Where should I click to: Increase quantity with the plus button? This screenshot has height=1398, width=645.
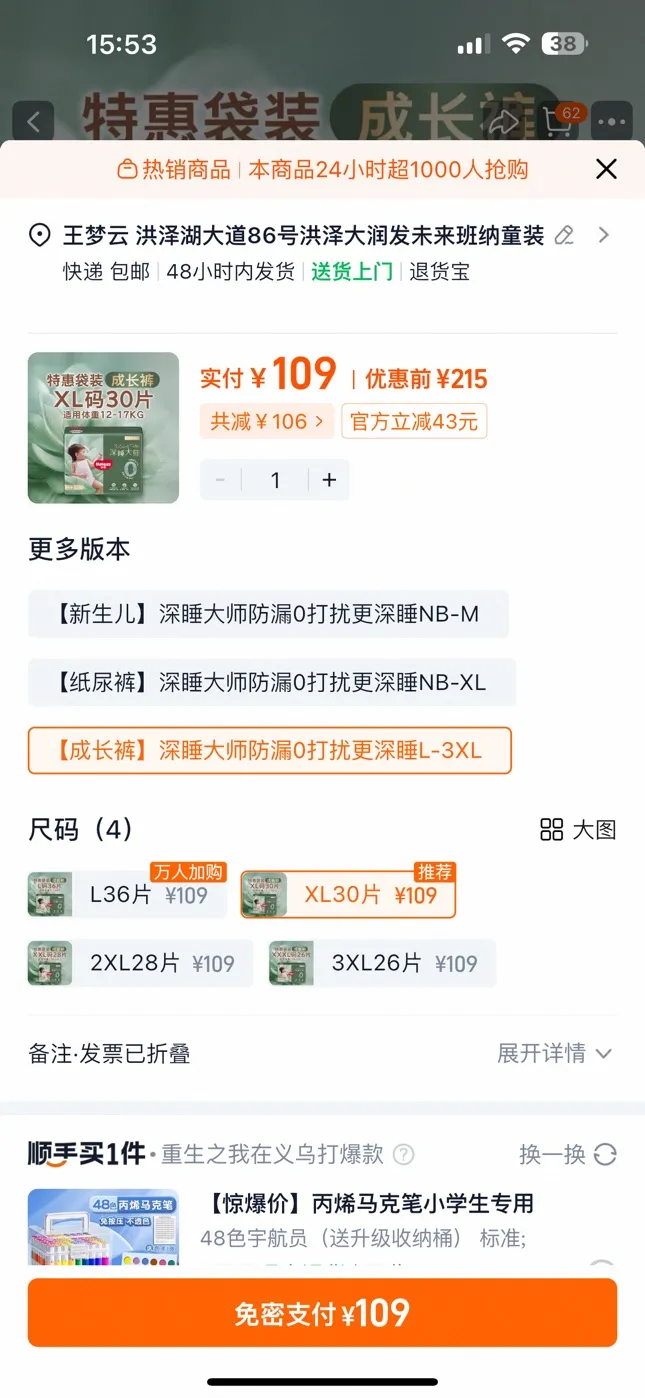[x=329, y=480]
